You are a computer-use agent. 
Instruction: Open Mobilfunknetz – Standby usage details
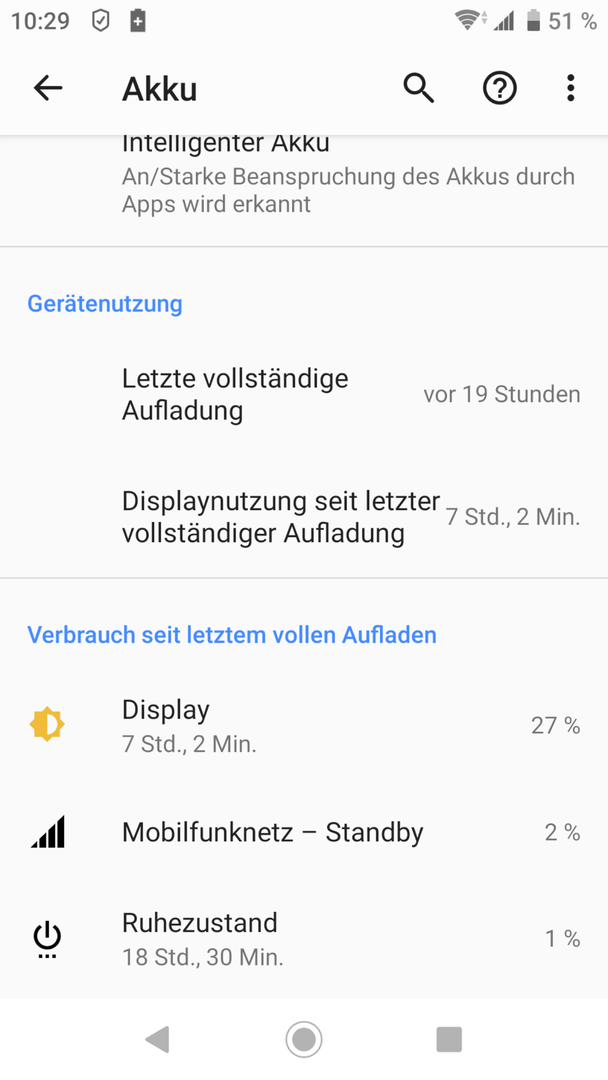point(304,832)
